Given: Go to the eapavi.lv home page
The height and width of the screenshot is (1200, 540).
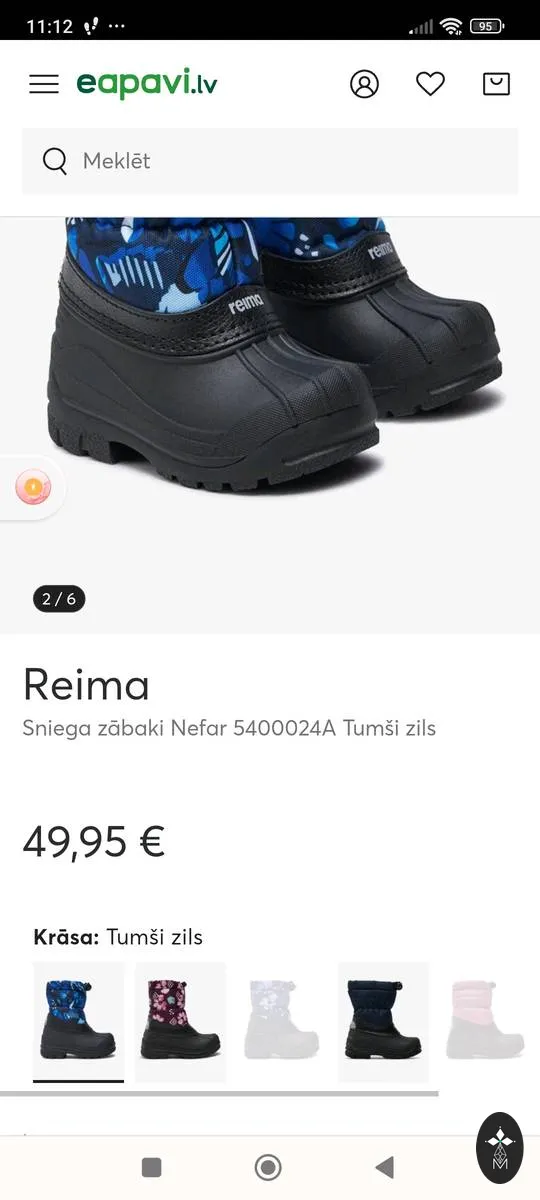Looking at the screenshot, I should (147, 84).
